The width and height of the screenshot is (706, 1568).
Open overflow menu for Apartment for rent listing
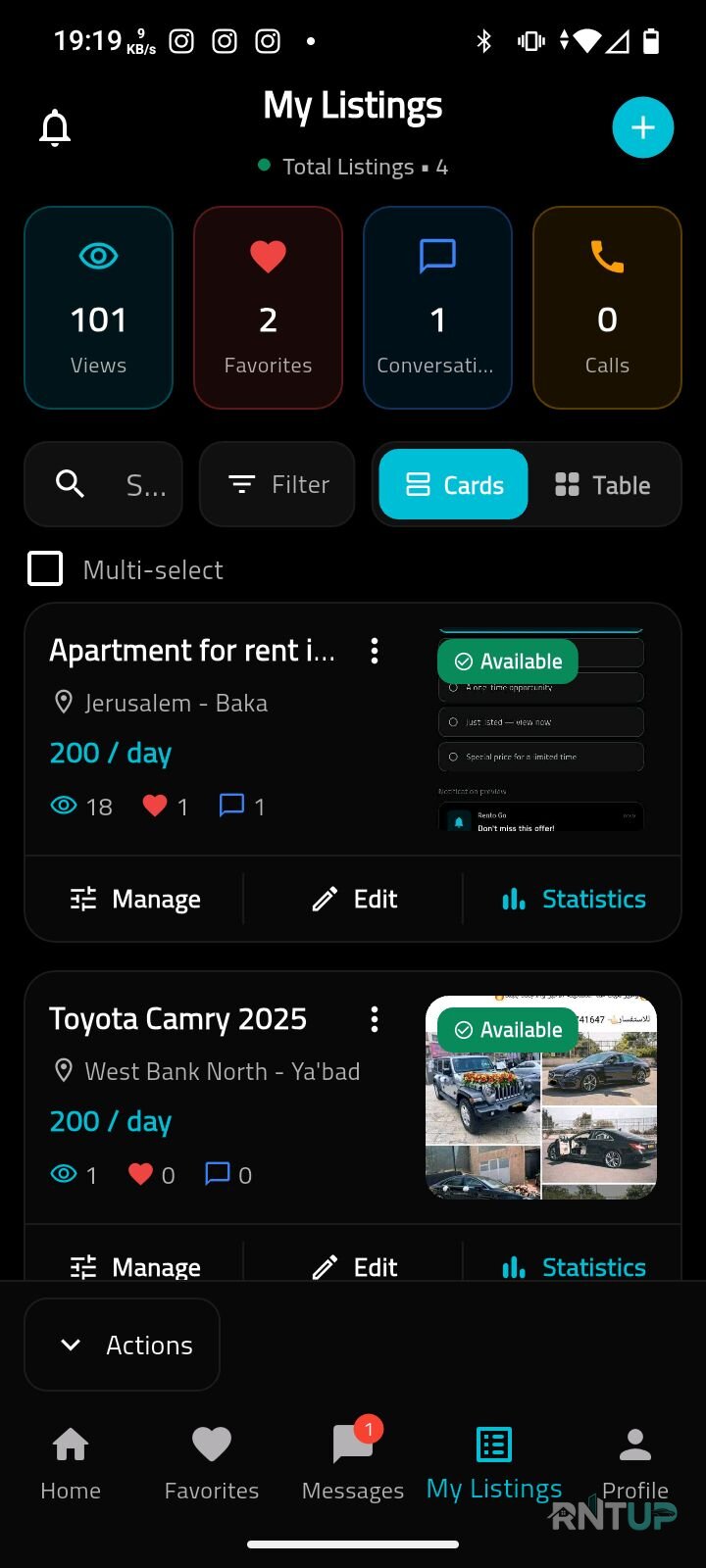[x=375, y=651]
